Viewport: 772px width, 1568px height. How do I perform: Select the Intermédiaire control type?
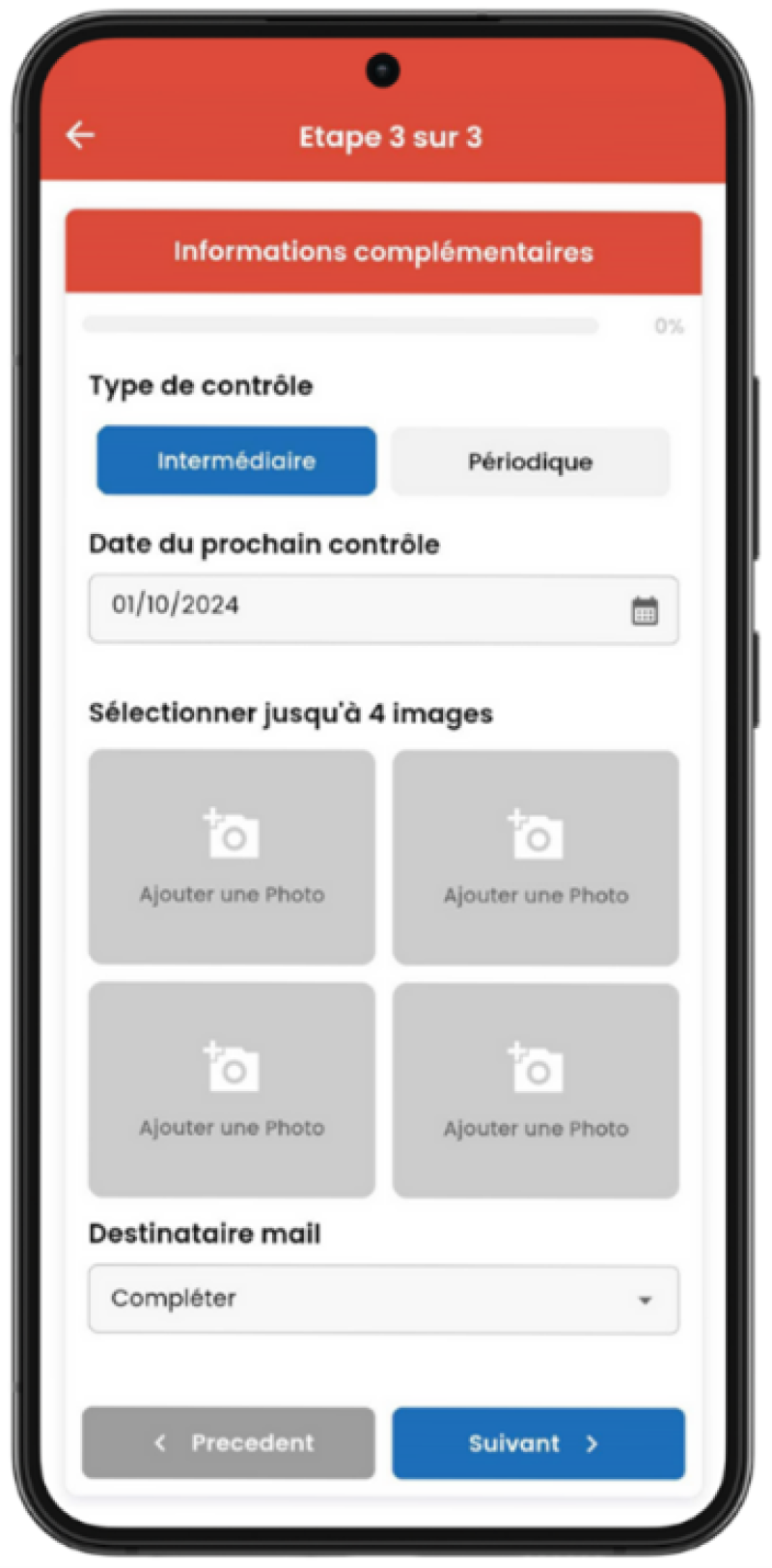pos(234,462)
